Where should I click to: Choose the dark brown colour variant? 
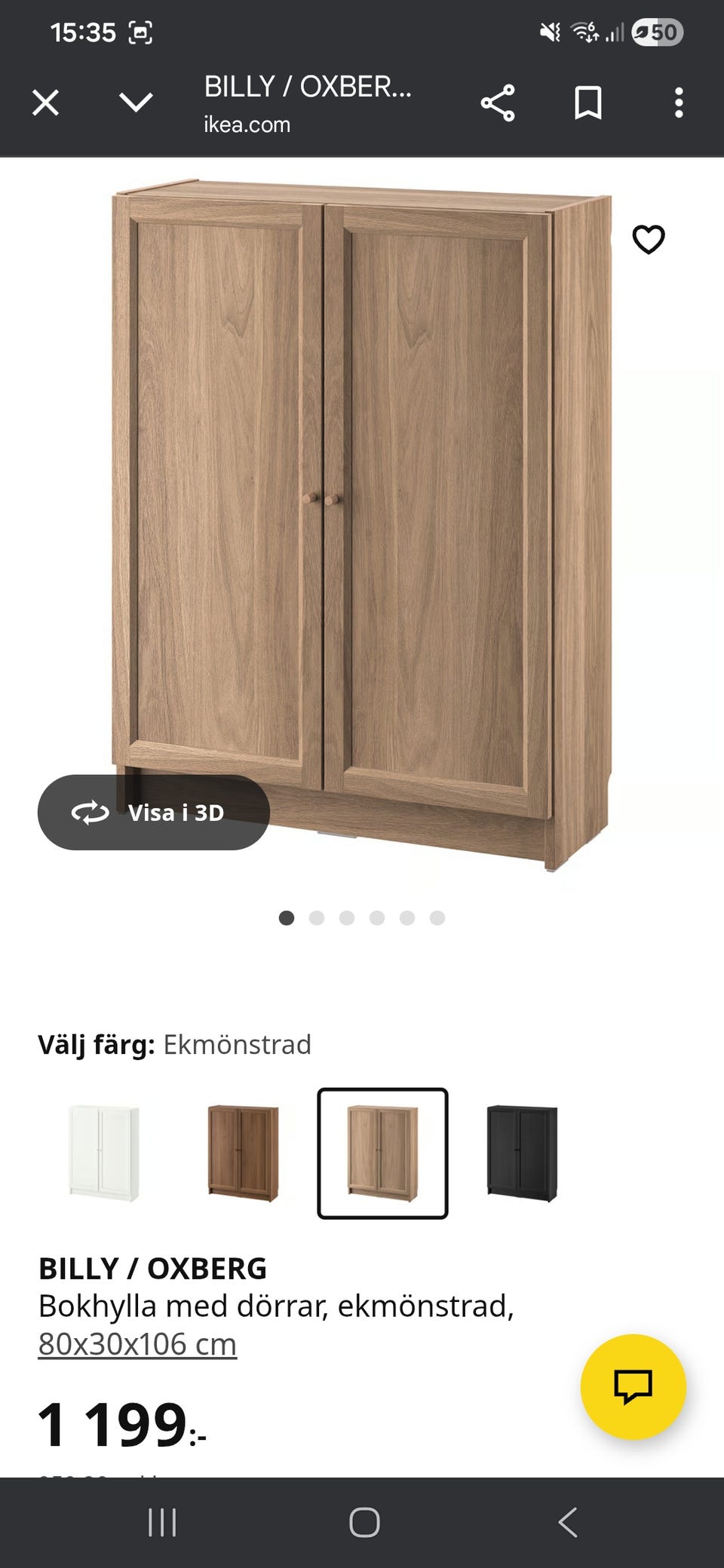click(x=243, y=1153)
